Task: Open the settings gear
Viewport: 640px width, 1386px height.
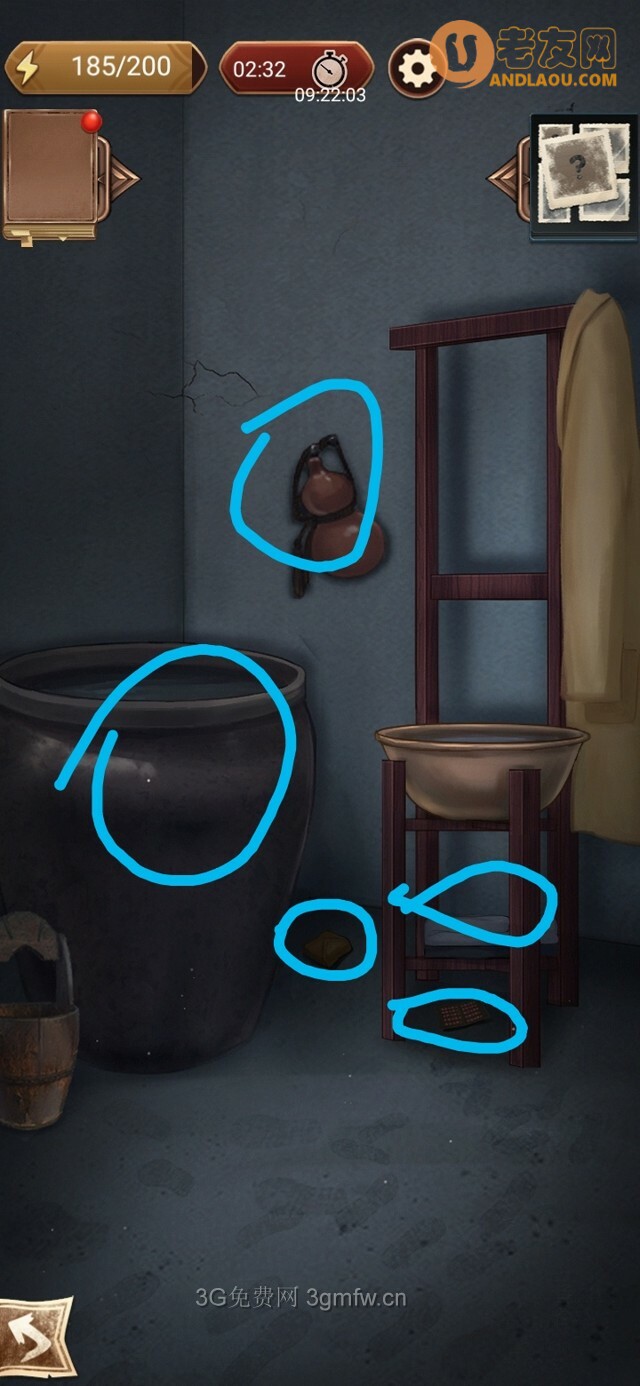Action: [416, 69]
